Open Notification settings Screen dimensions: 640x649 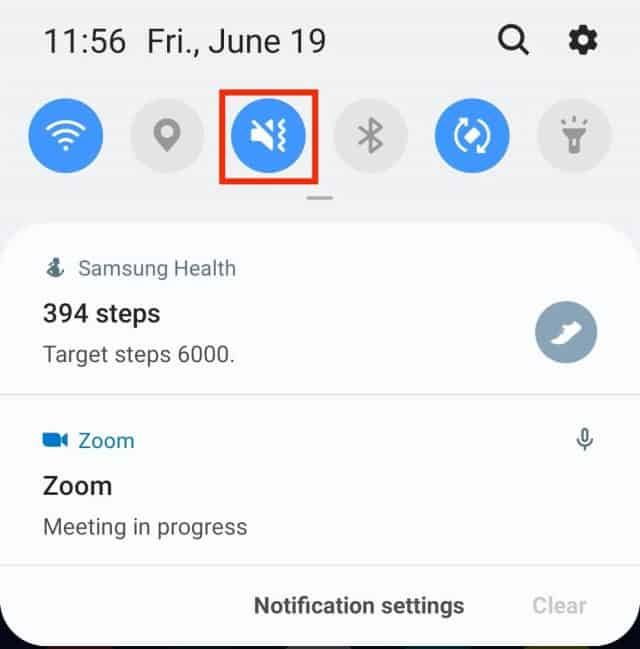coord(359,605)
